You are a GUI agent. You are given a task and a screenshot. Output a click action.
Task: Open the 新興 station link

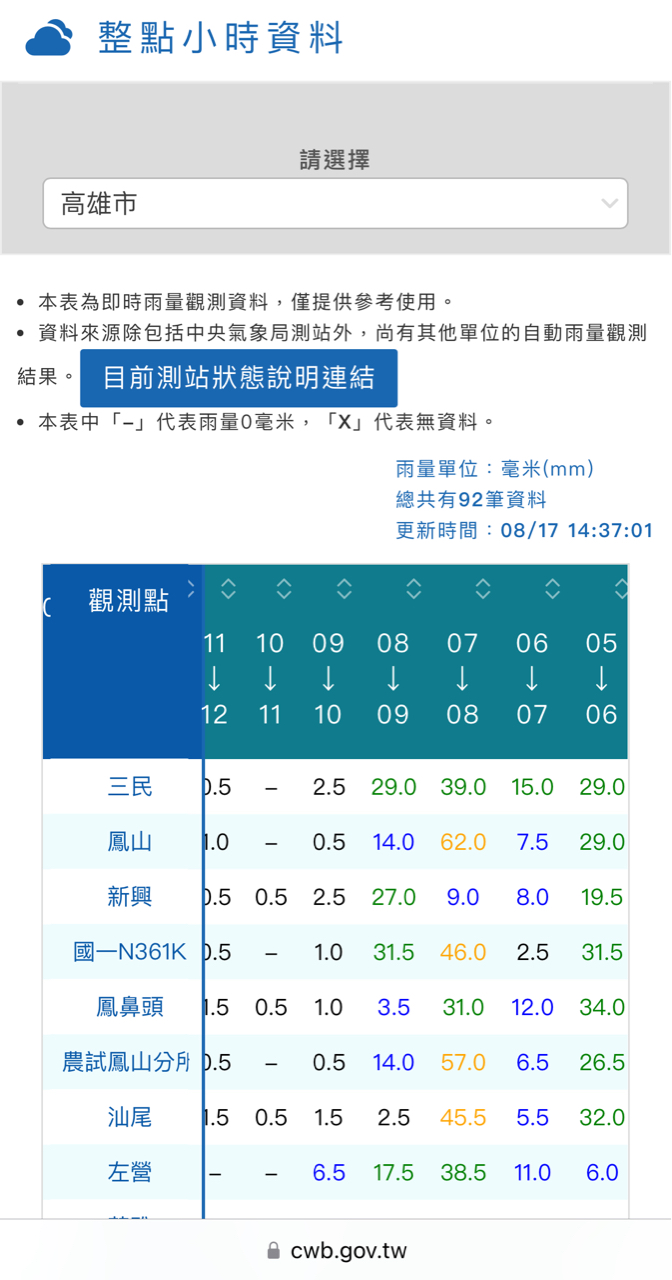click(130, 897)
